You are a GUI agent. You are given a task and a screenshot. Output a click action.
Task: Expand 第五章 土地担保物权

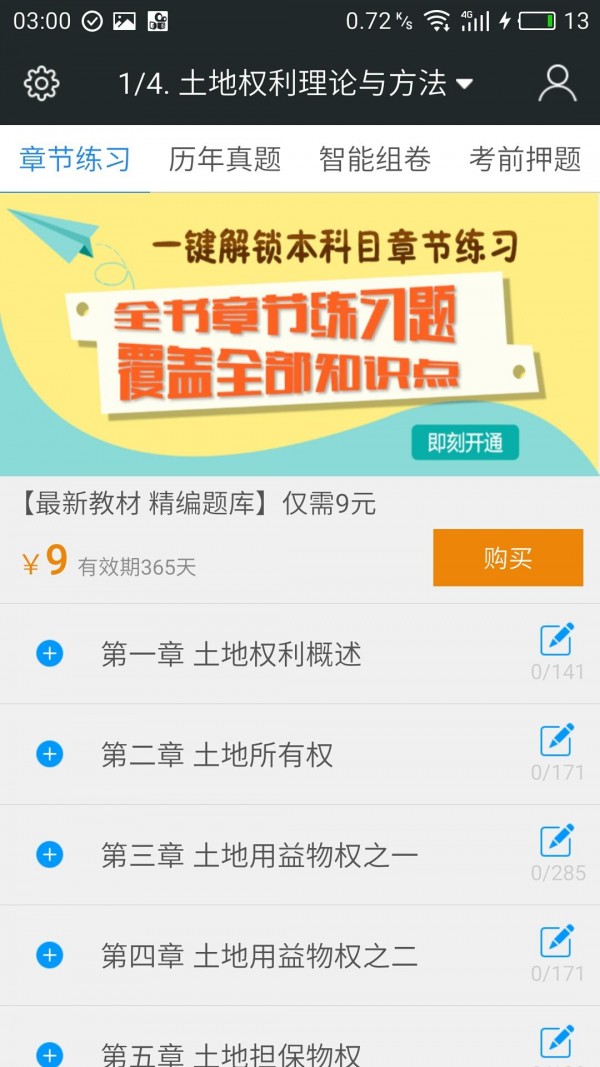click(x=49, y=1053)
